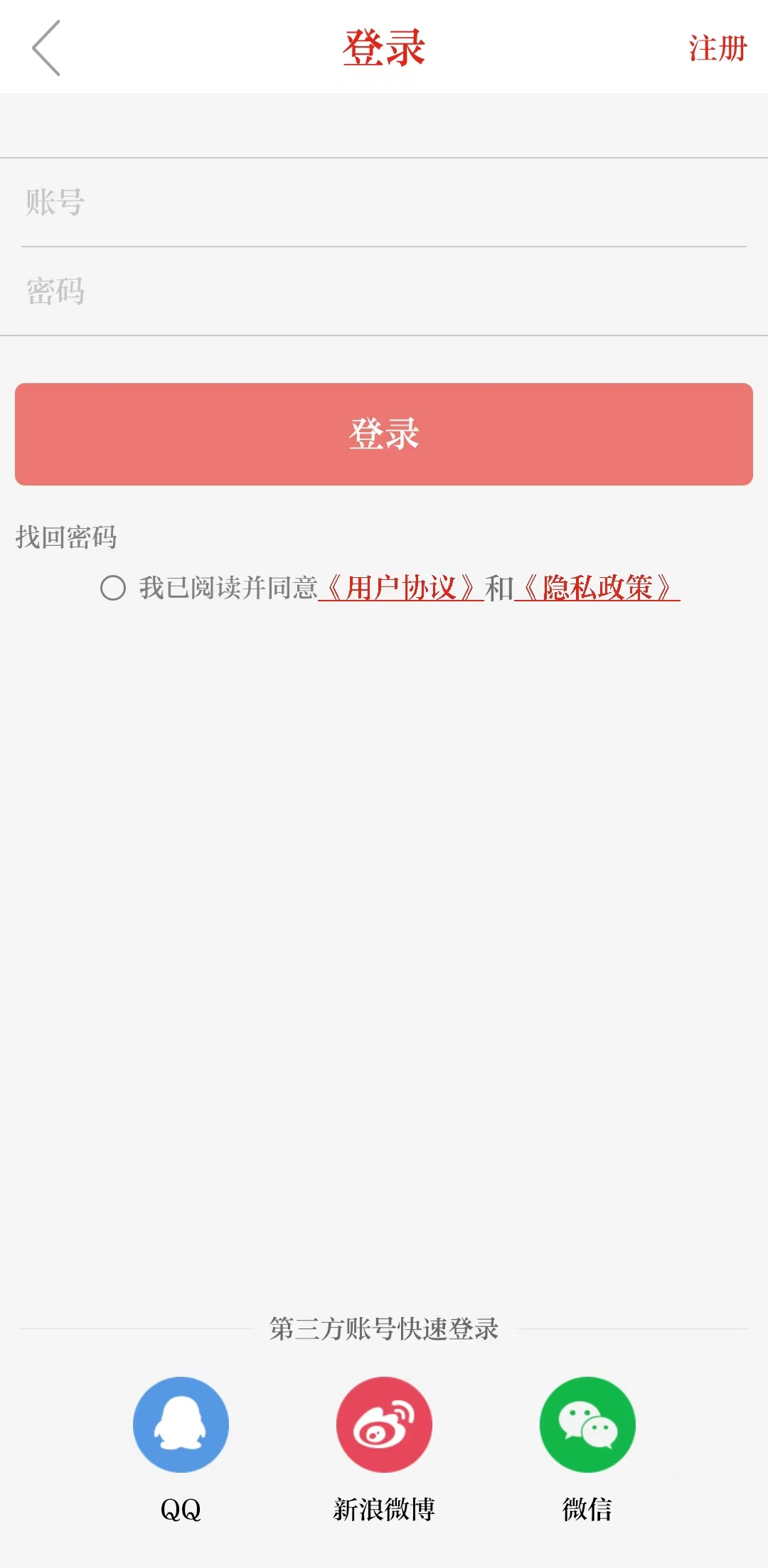
Task: Check the agreement consent circle
Action: pos(113,588)
